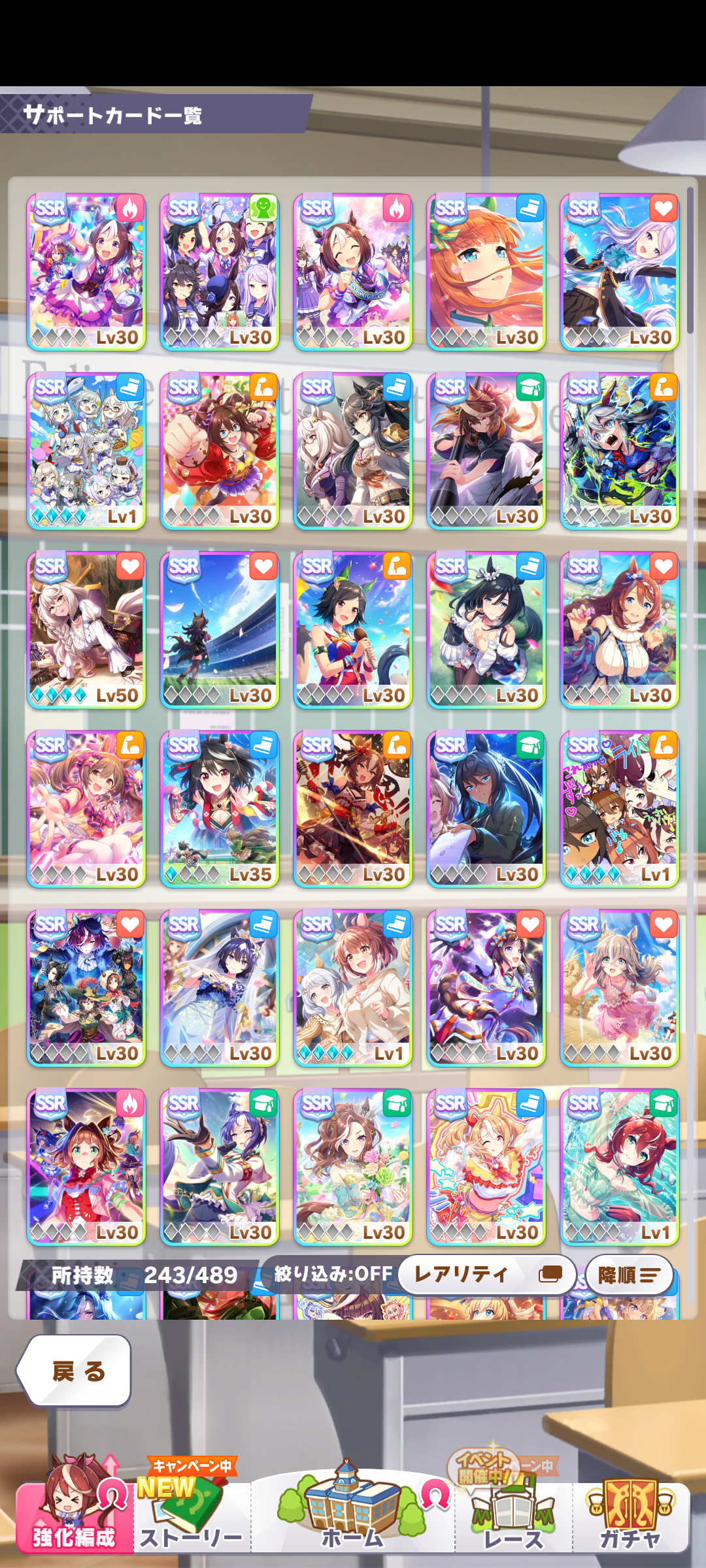This screenshot has height=1568, width=706.
Task: Open the chibi group Lv1 SSR card
Action: pos(86,451)
